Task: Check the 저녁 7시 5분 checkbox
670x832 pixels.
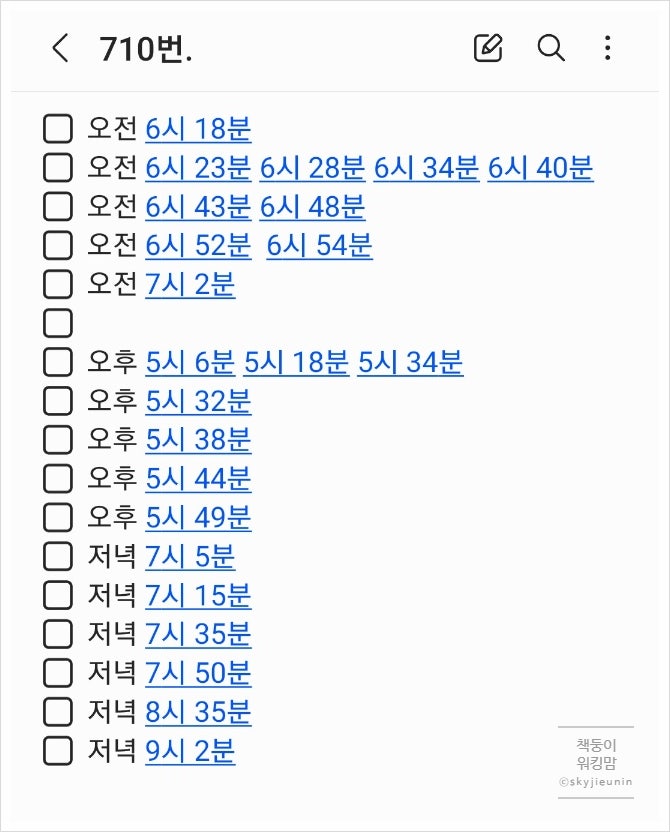Action: (x=58, y=556)
